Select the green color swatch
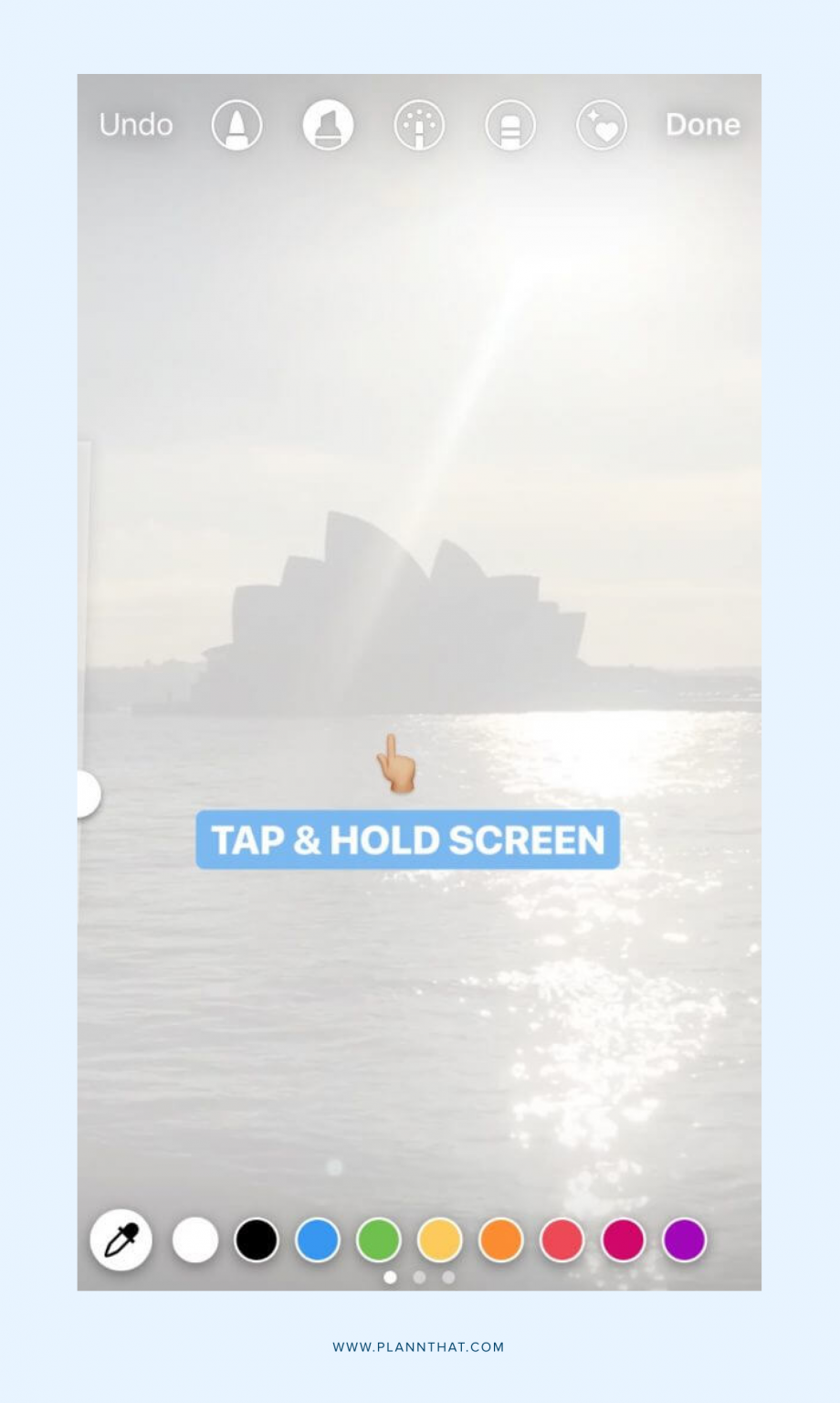The height and width of the screenshot is (1403, 840). pos(378,1239)
